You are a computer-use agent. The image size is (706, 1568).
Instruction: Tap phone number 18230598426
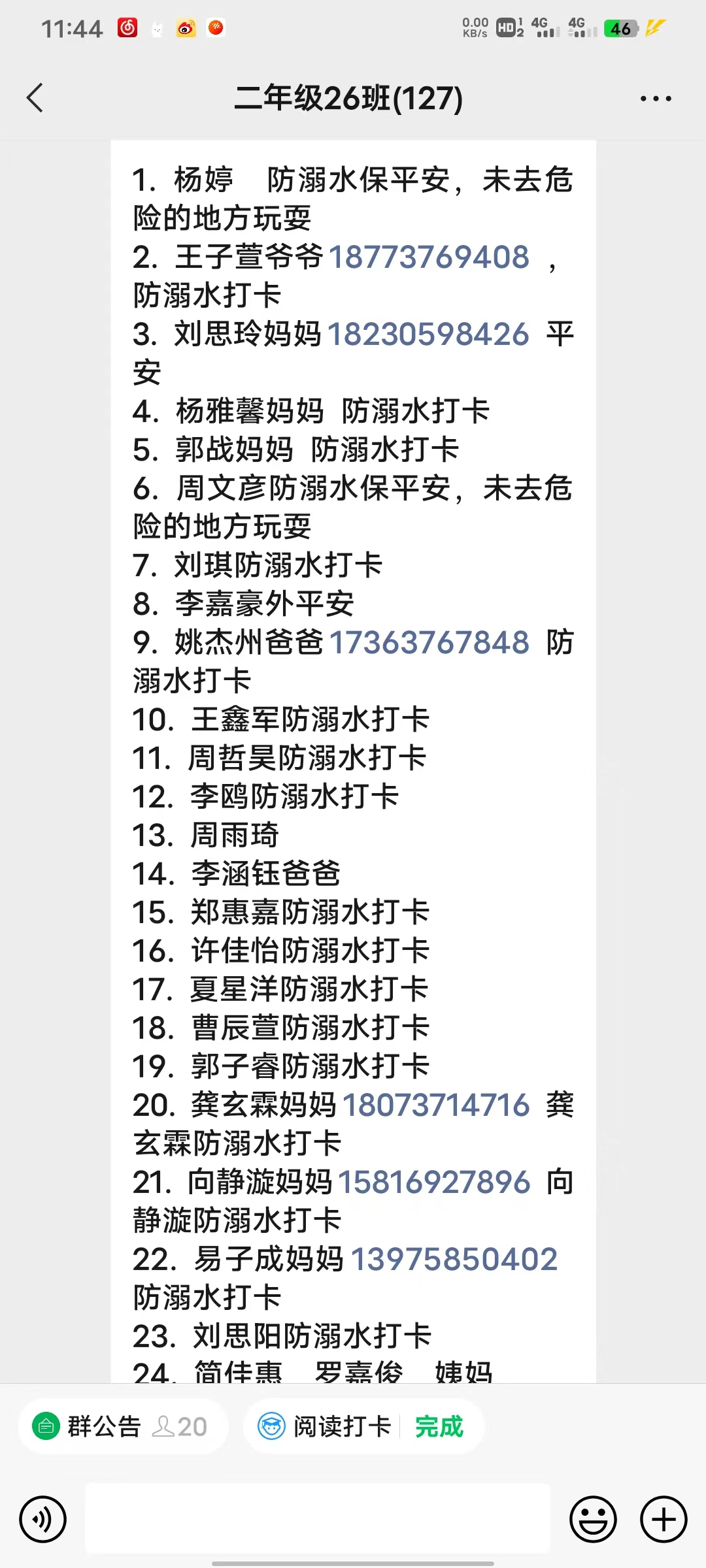click(428, 335)
